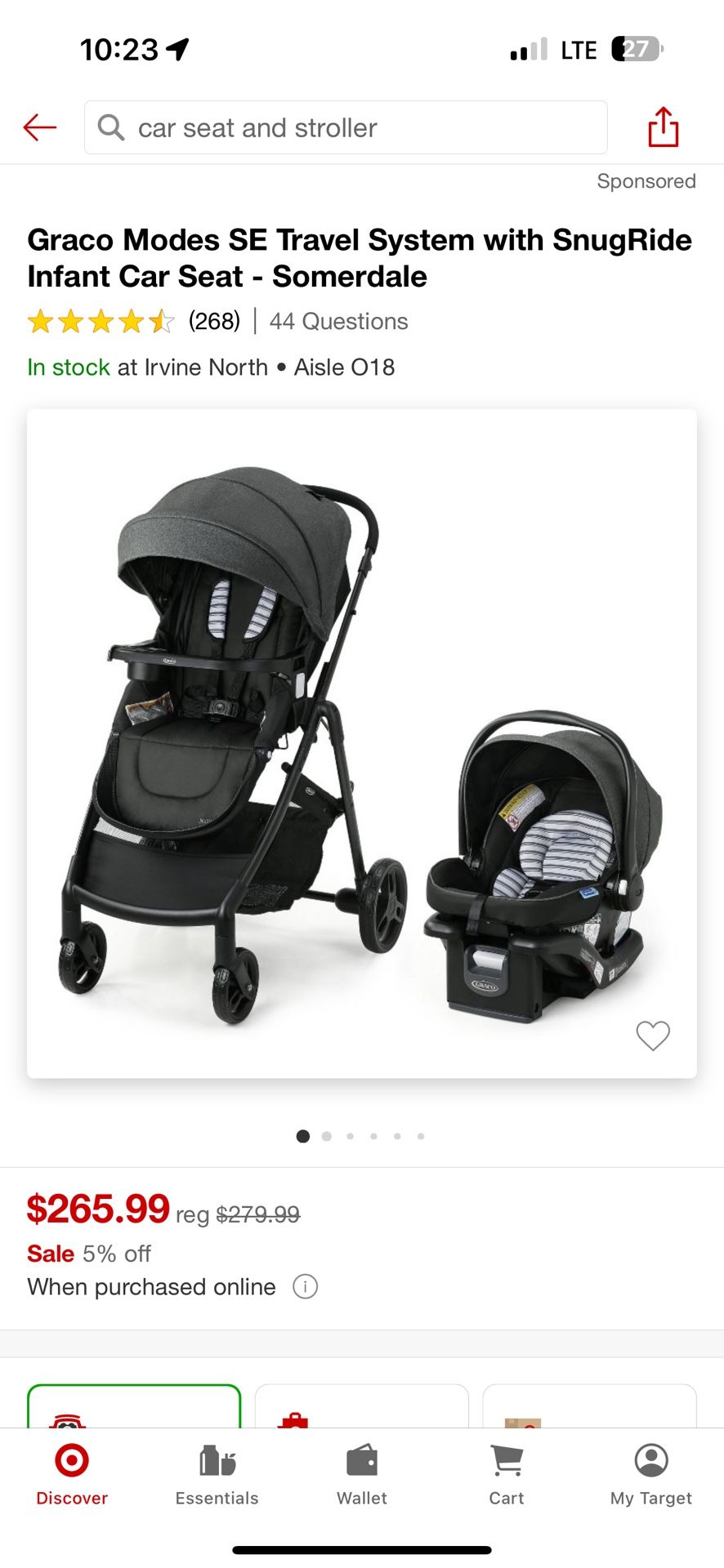Tap the car seat and stroller search field

pyautogui.click(x=346, y=127)
